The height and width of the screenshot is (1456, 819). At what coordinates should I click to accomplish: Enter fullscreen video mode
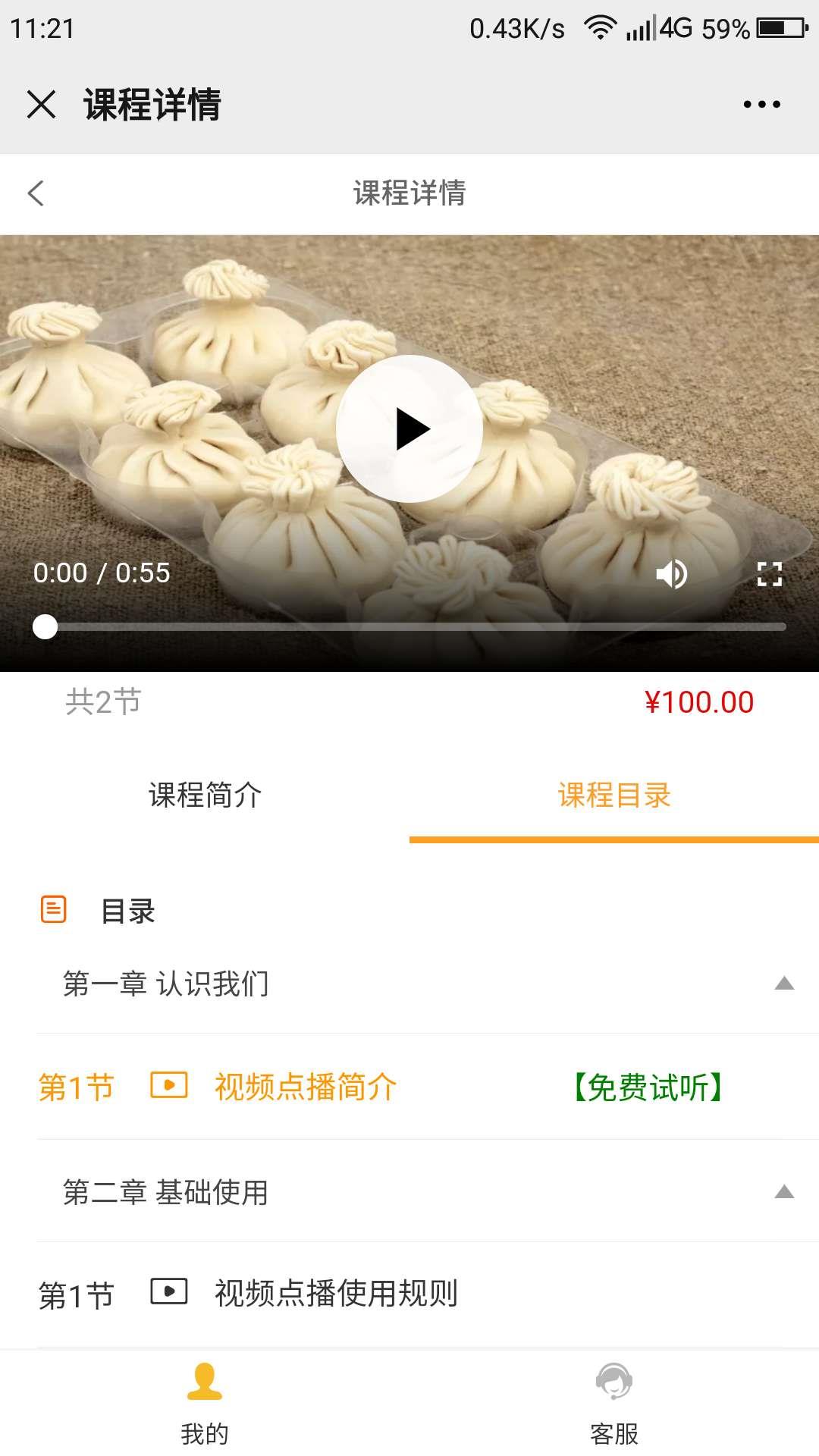[x=769, y=574]
